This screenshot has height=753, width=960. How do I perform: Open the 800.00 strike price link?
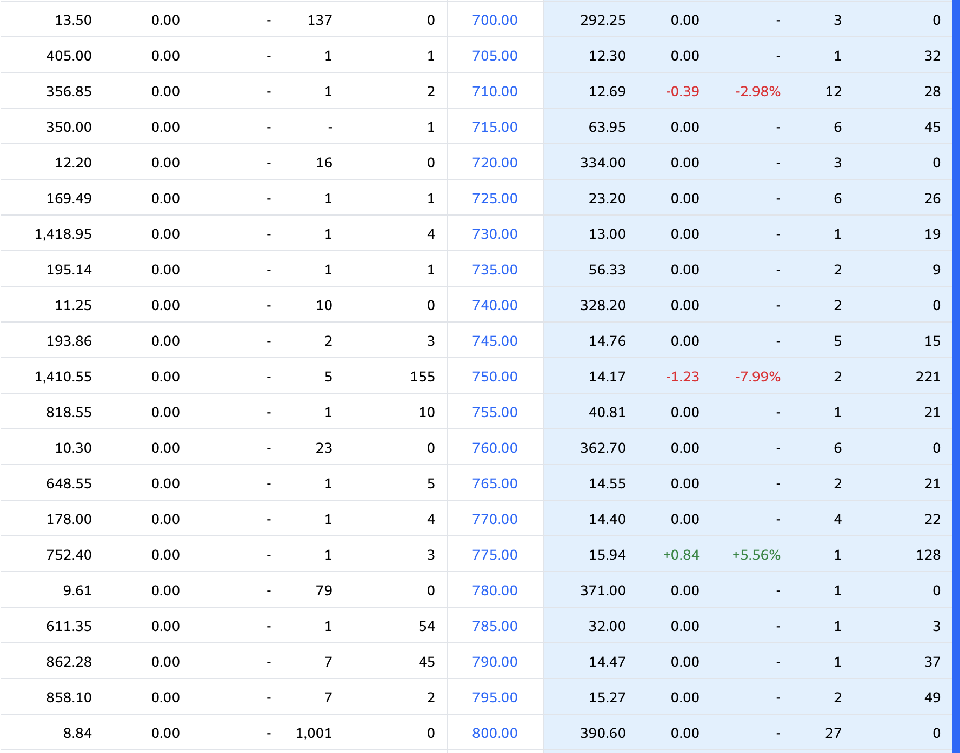(x=495, y=733)
